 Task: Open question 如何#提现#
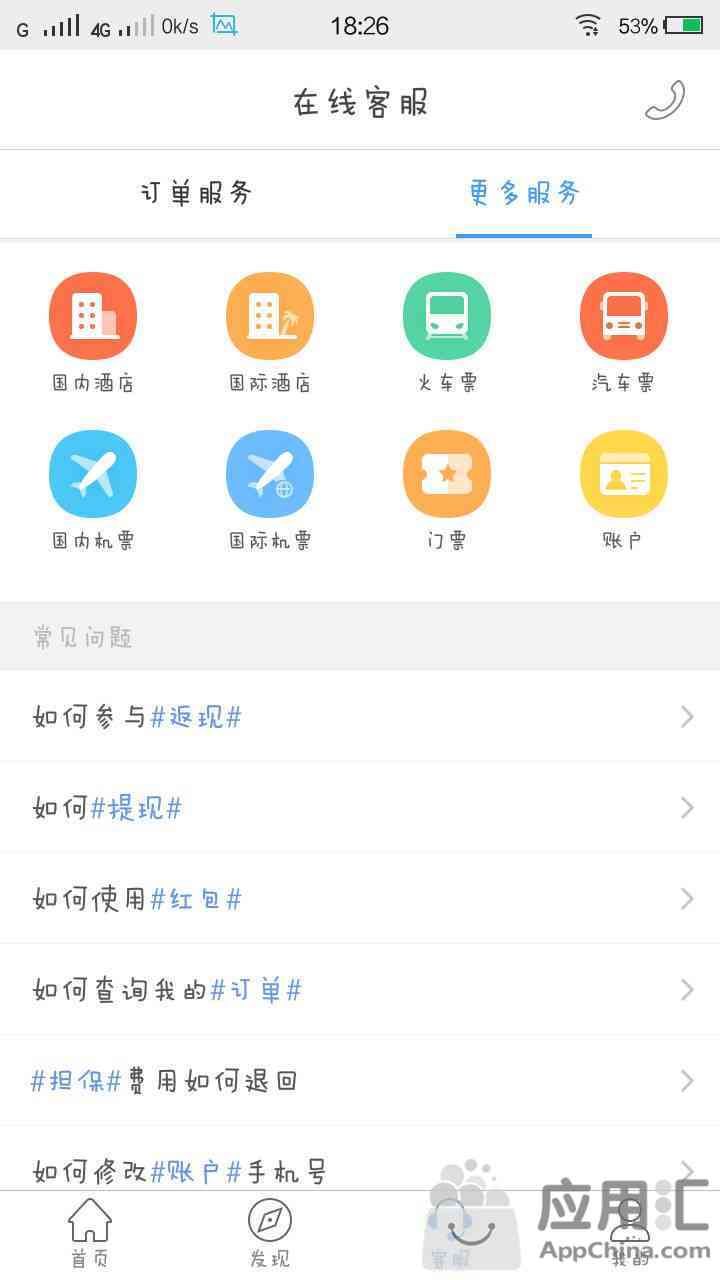[360, 807]
